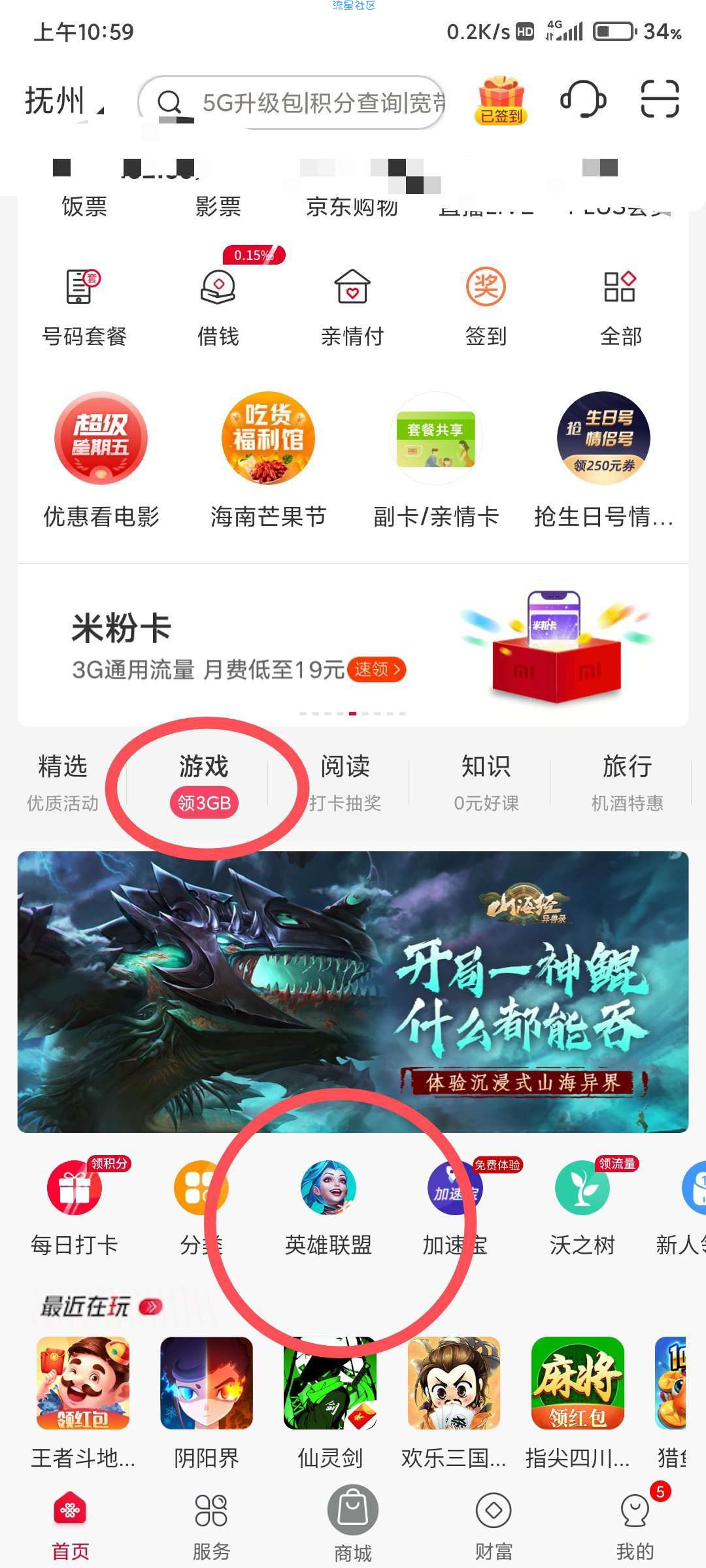Change the city from 抚州
This screenshot has width=706, height=1568.
[x=63, y=102]
